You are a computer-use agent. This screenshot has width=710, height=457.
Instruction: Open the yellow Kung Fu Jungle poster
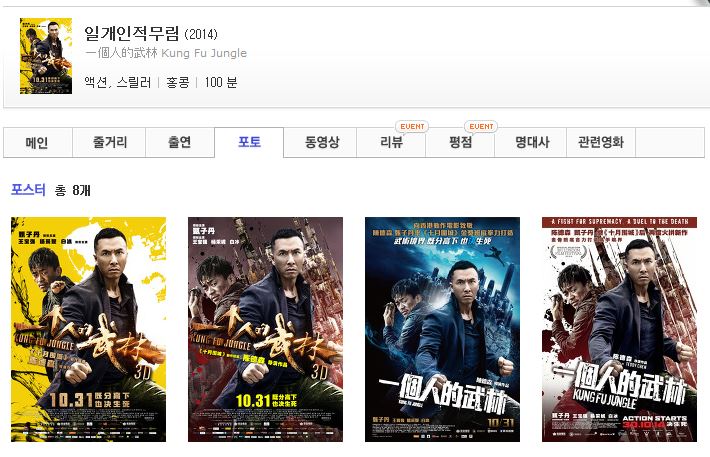pos(88,329)
